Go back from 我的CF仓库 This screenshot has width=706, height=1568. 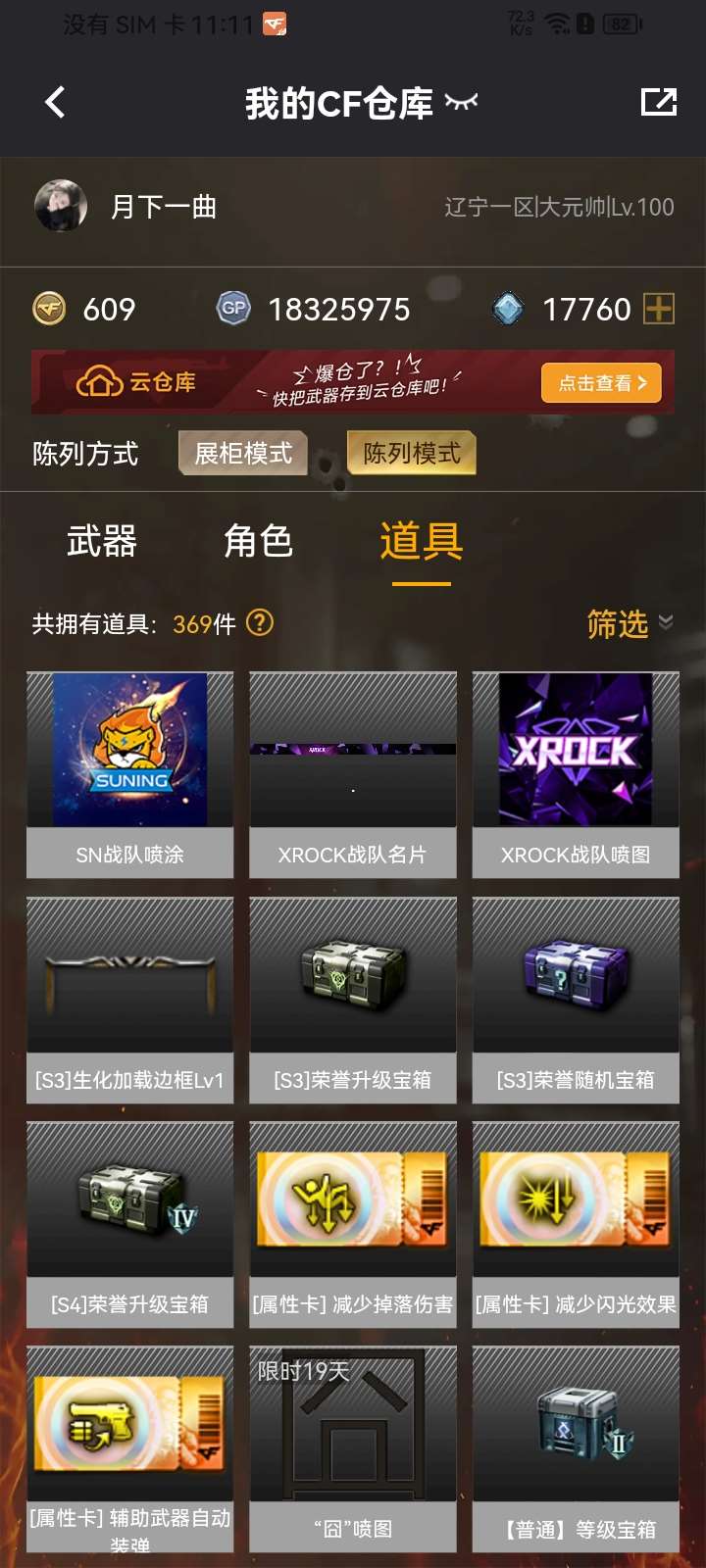[55, 102]
